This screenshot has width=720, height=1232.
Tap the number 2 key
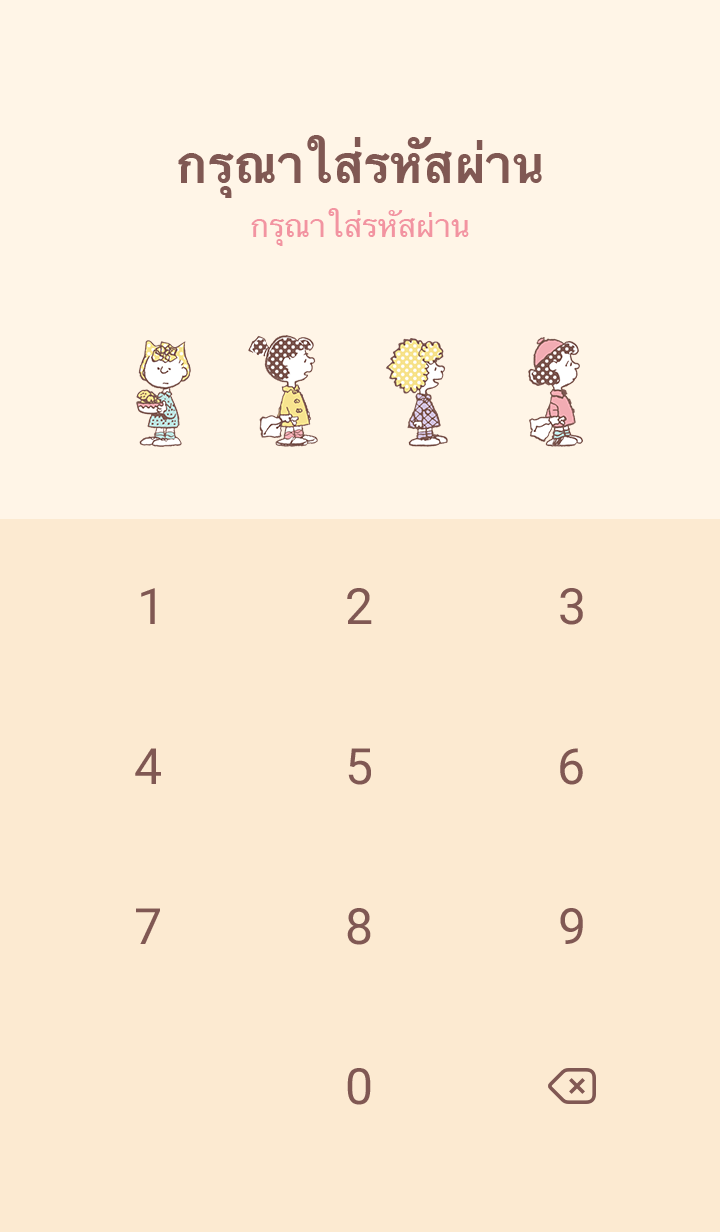pyautogui.click(x=359, y=607)
